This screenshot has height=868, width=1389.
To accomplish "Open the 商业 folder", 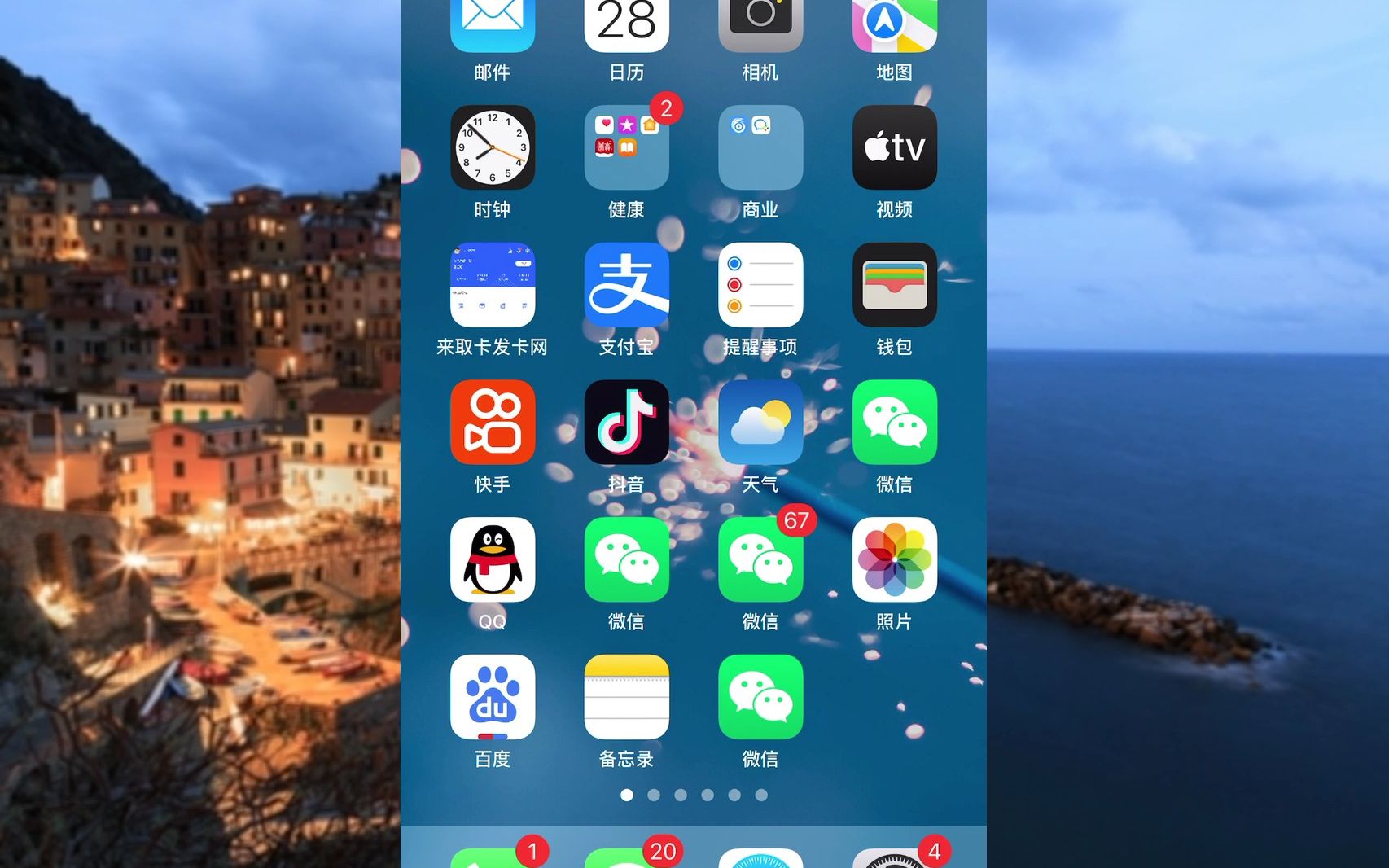I will [x=760, y=147].
